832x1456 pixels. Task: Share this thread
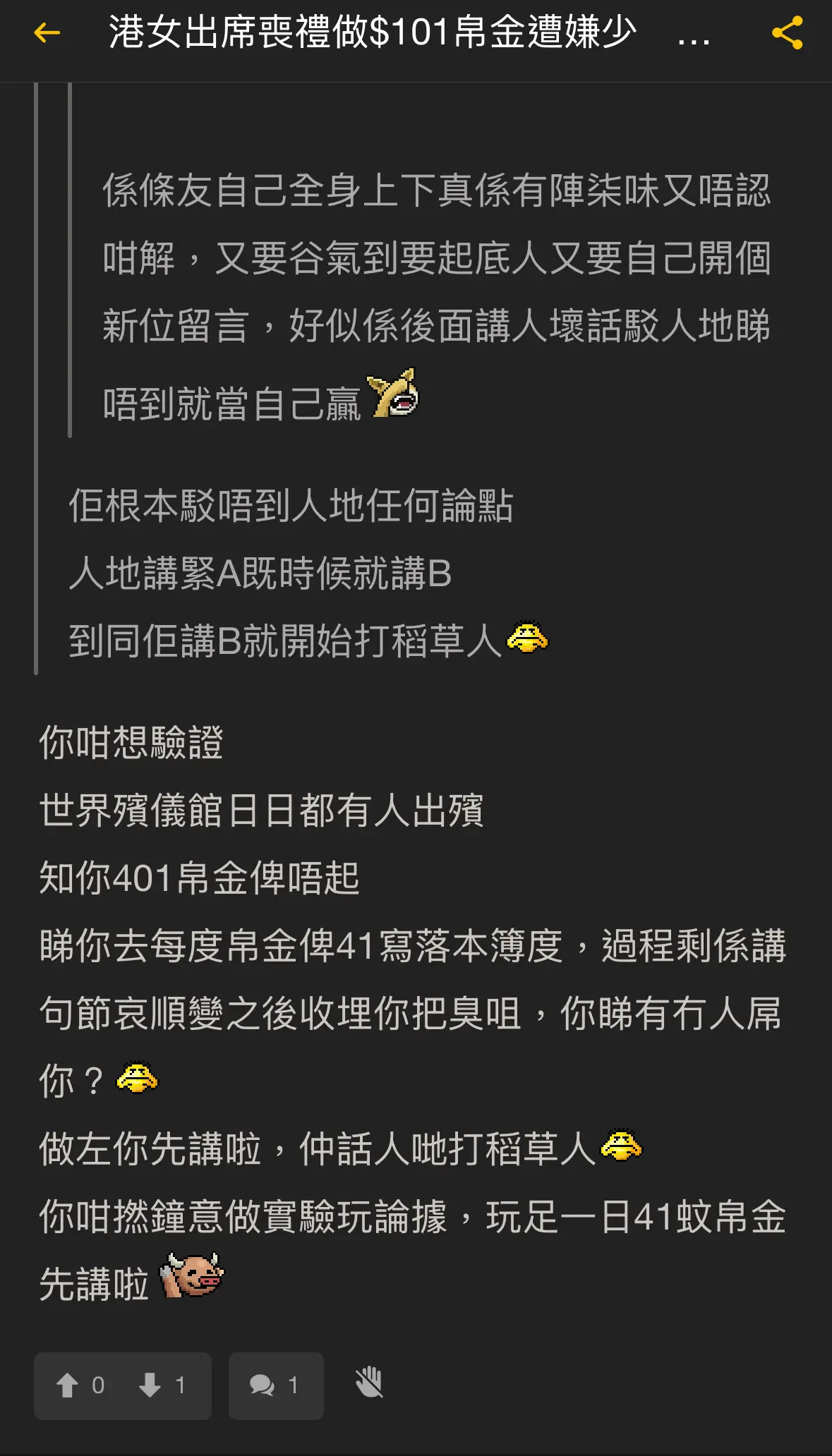coord(787,32)
